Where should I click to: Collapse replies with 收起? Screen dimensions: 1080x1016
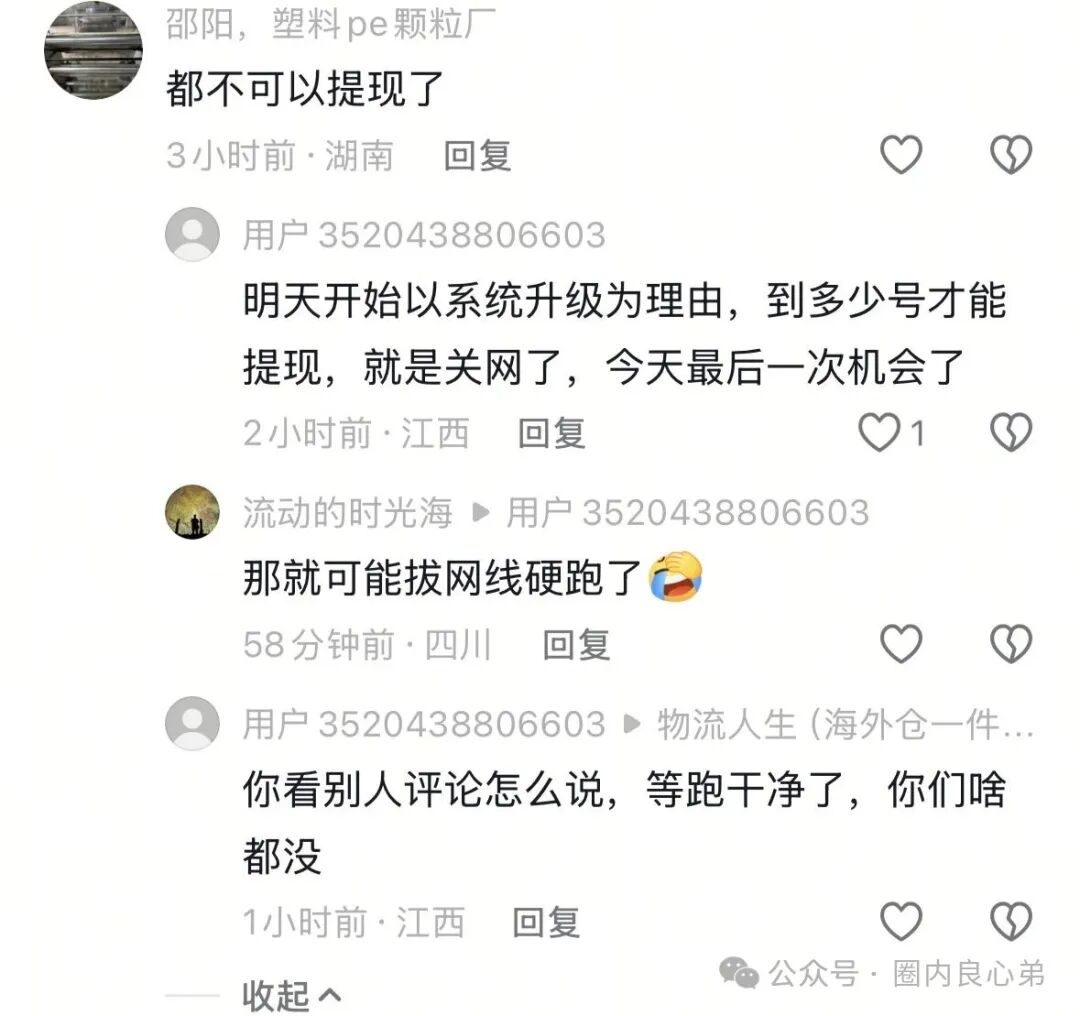coord(291,995)
